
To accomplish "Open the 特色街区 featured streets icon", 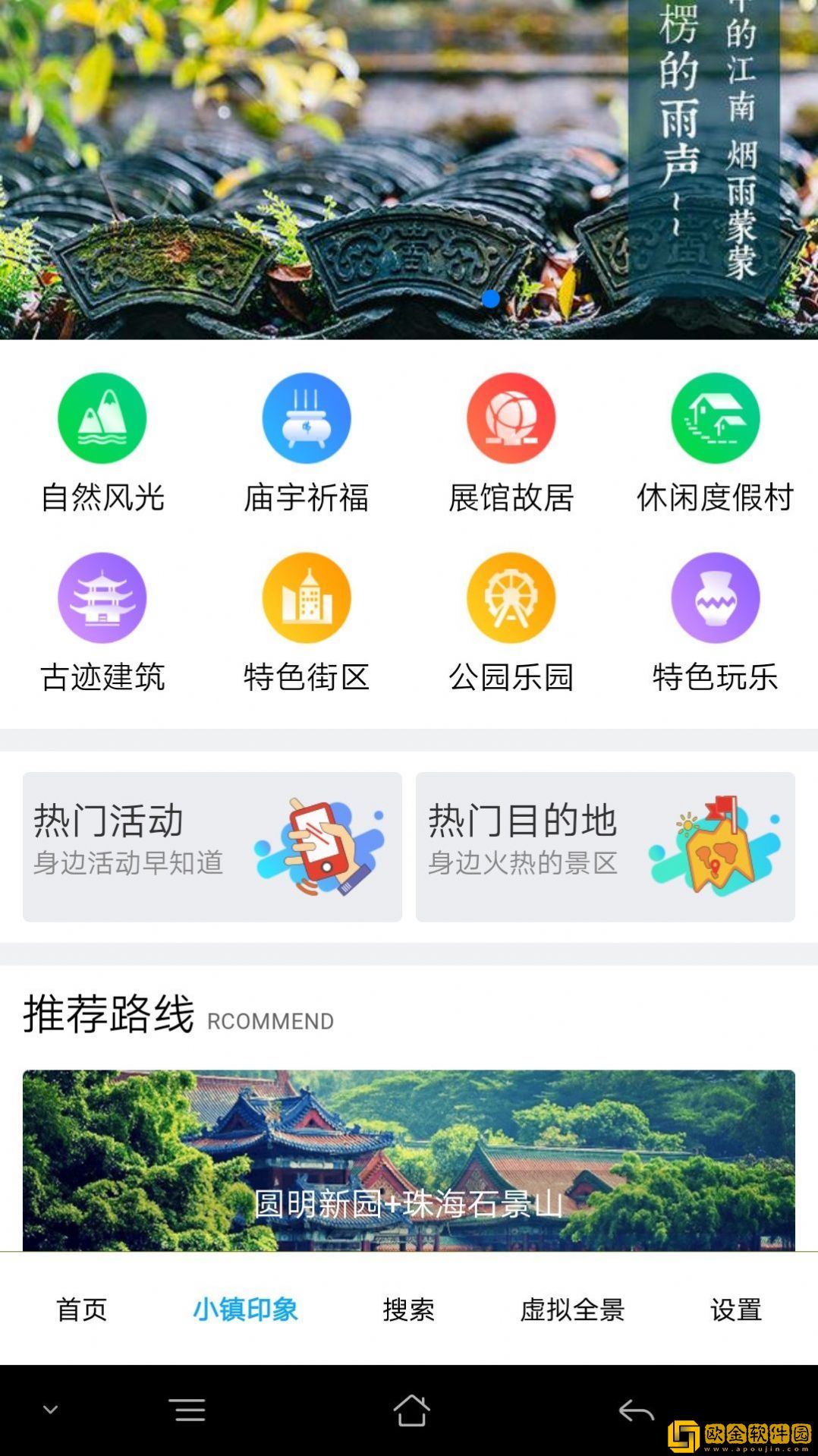I will pos(307,597).
